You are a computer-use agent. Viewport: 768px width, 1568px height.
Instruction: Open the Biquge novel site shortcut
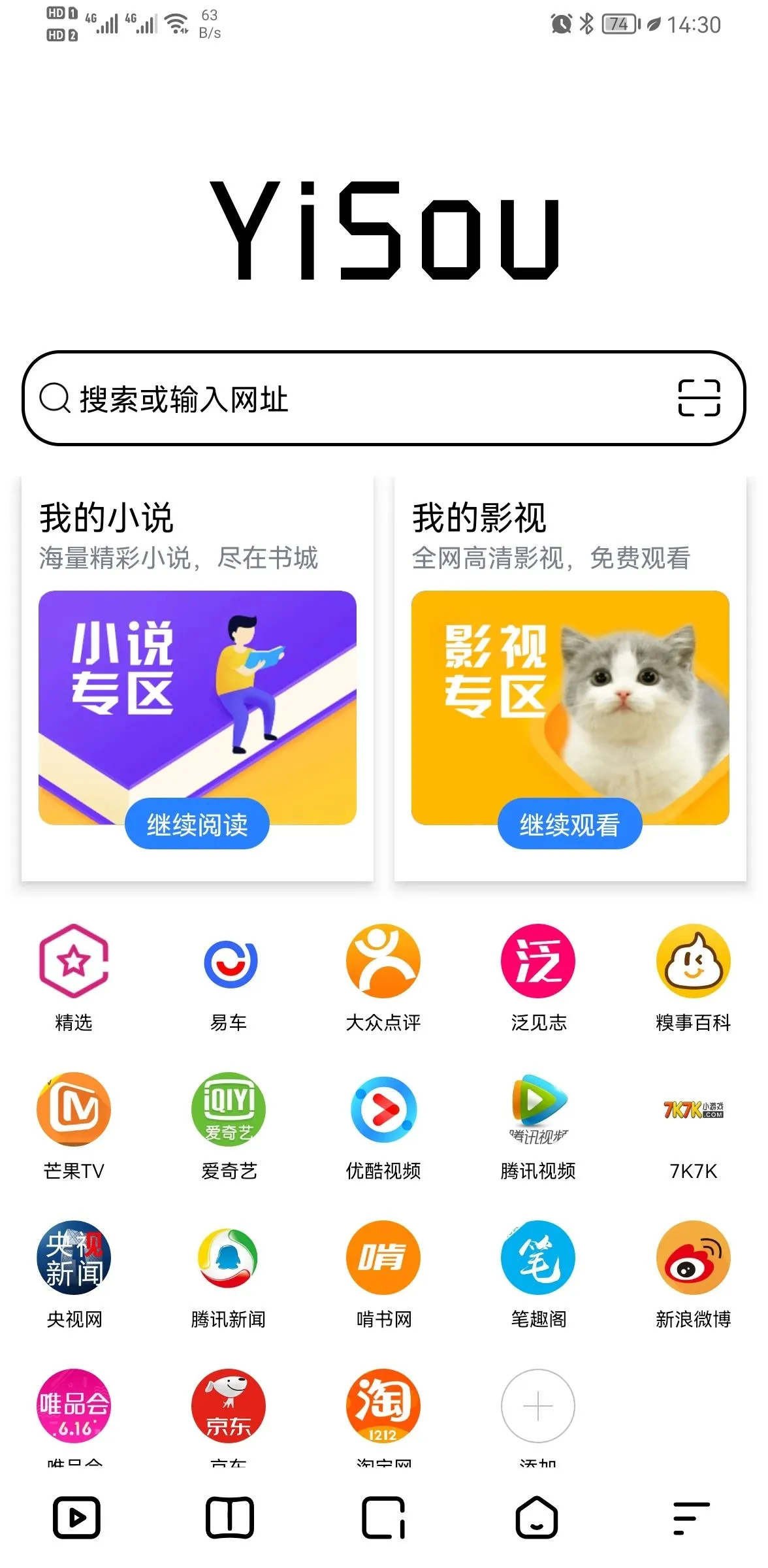537,1258
